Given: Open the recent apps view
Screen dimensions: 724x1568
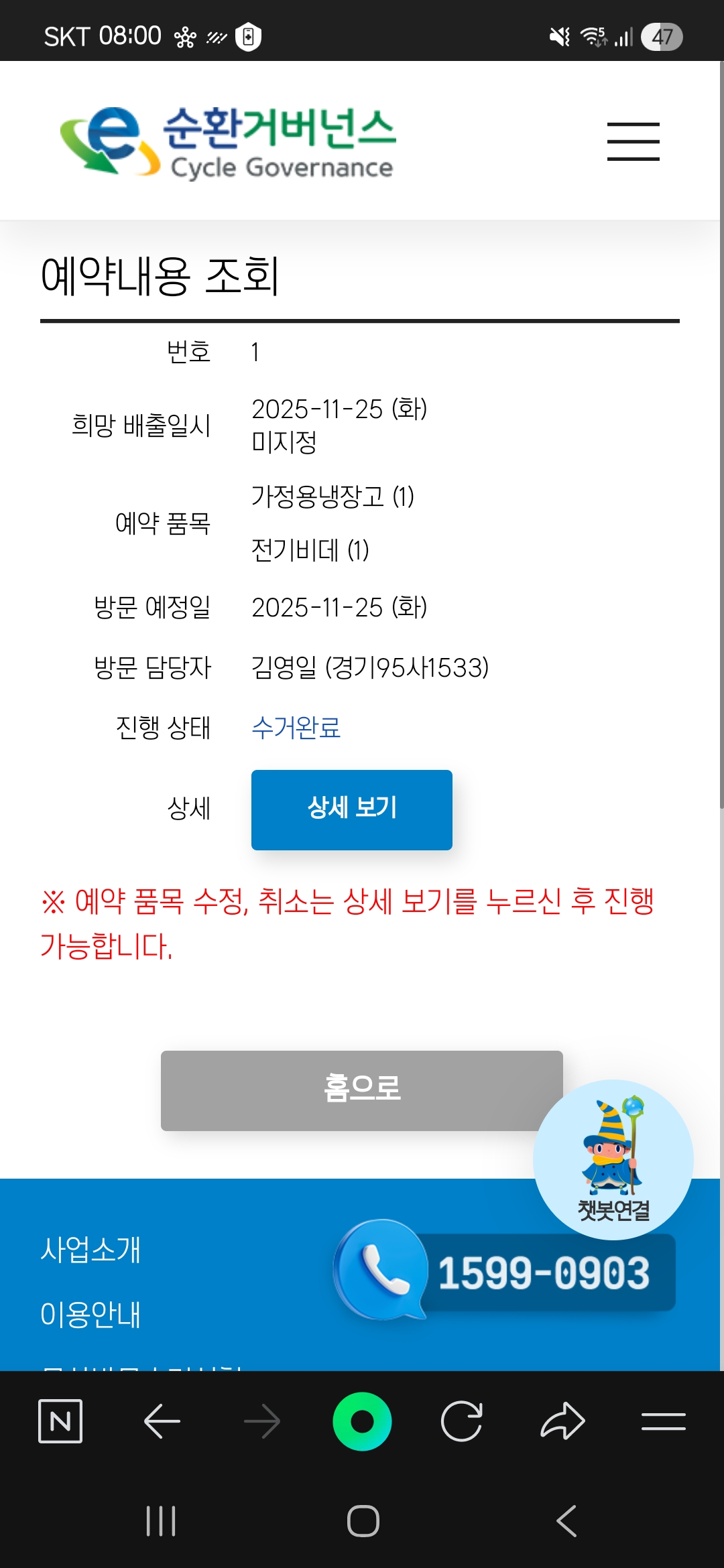Looking at the screenshot, I should 161,1520.
